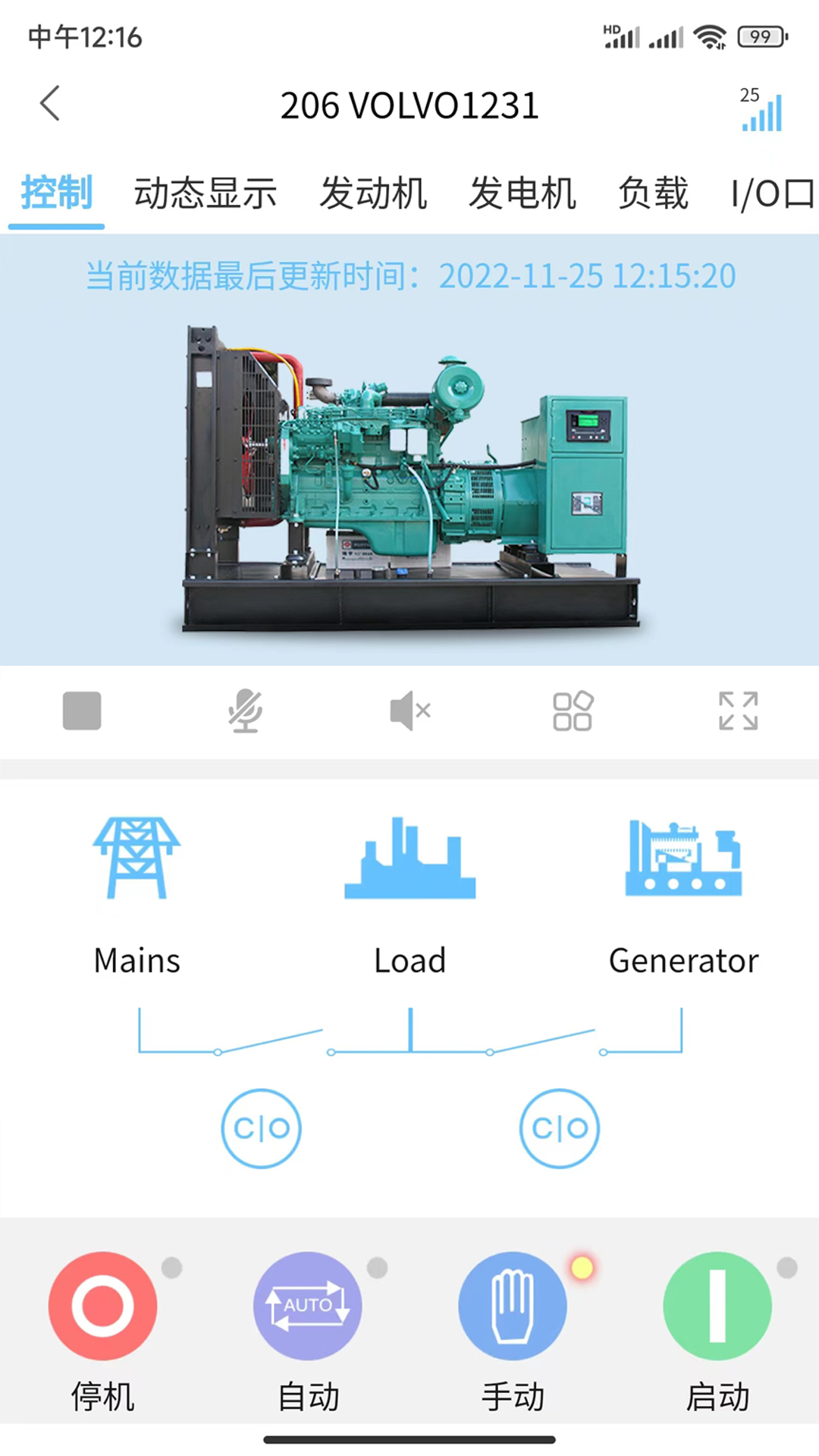Stop the video with the square icon
This screenshot has height=1456, width=819.
[82, 711]
